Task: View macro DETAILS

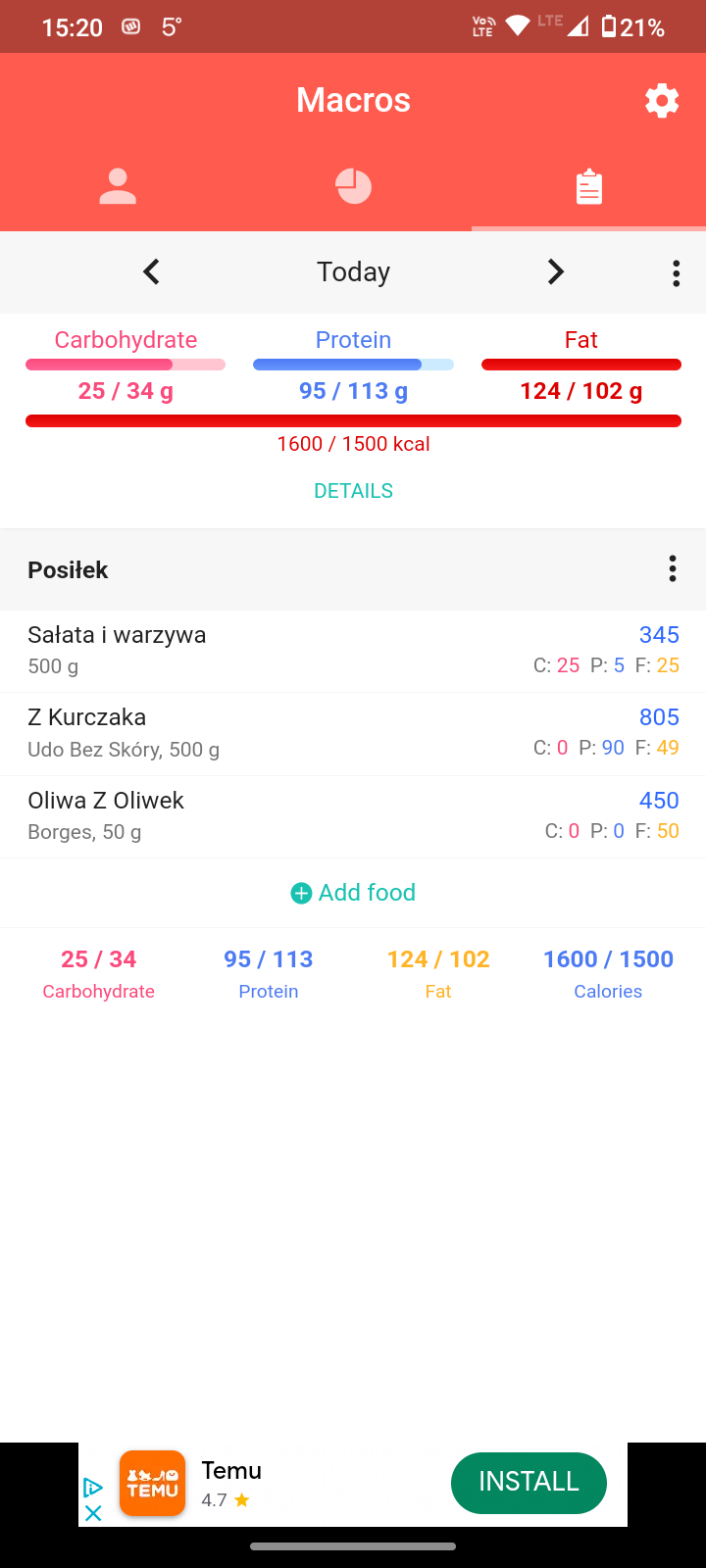Action: coord(353,491)
